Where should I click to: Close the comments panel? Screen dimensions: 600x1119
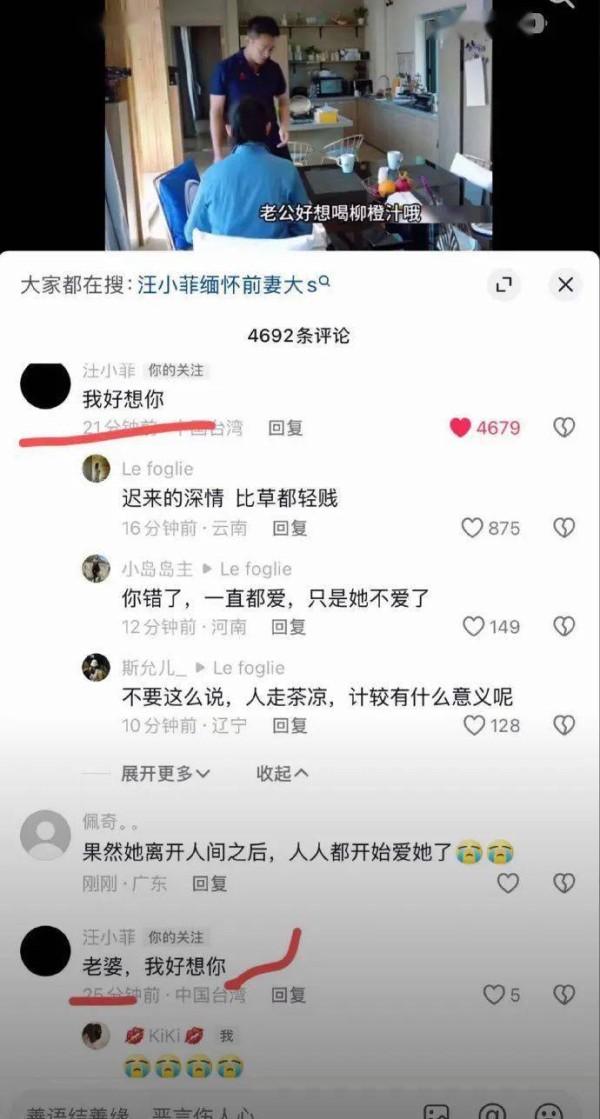tap(565, 285)
